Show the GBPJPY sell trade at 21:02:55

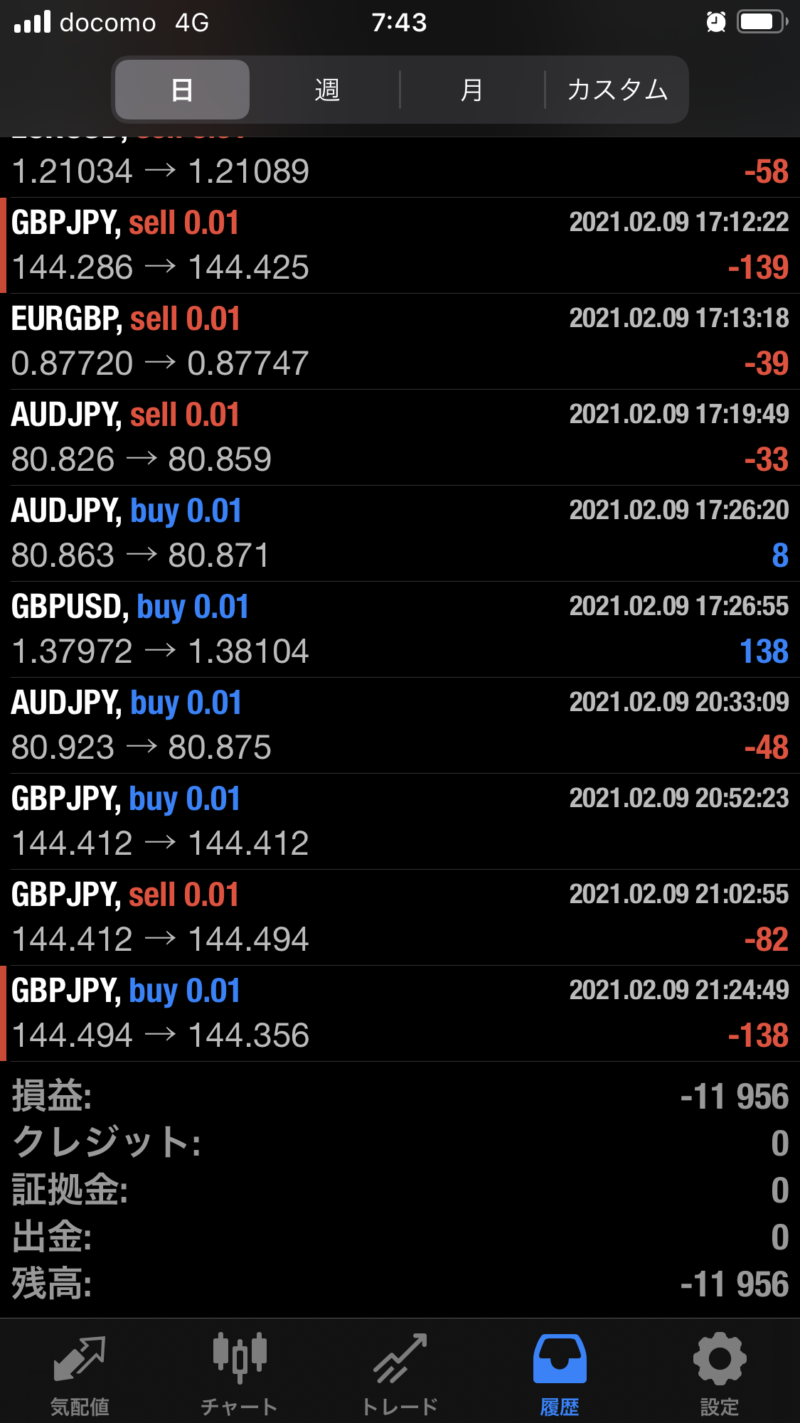tap(400, 917)
